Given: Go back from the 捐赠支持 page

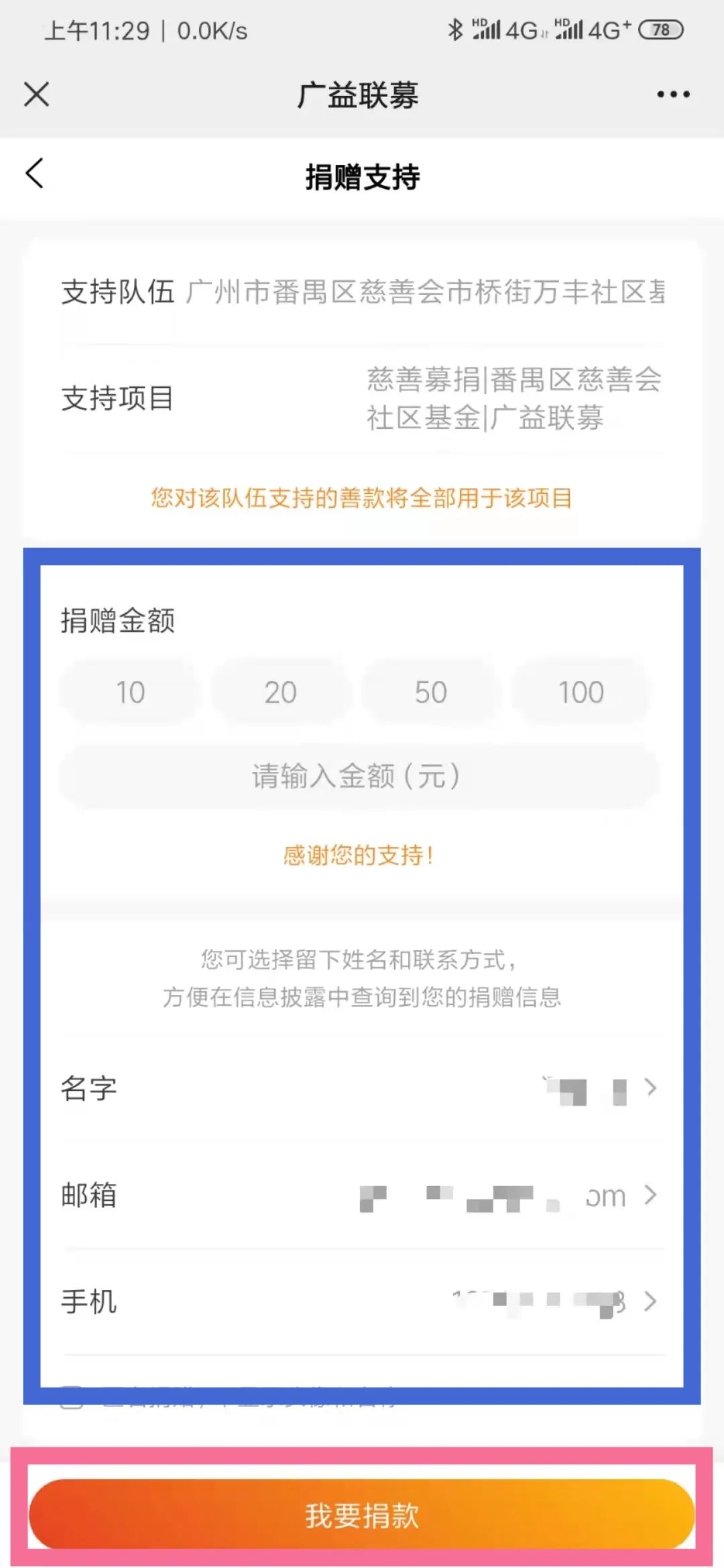Looking at the screenshot, I should click(x=36, y=174).
